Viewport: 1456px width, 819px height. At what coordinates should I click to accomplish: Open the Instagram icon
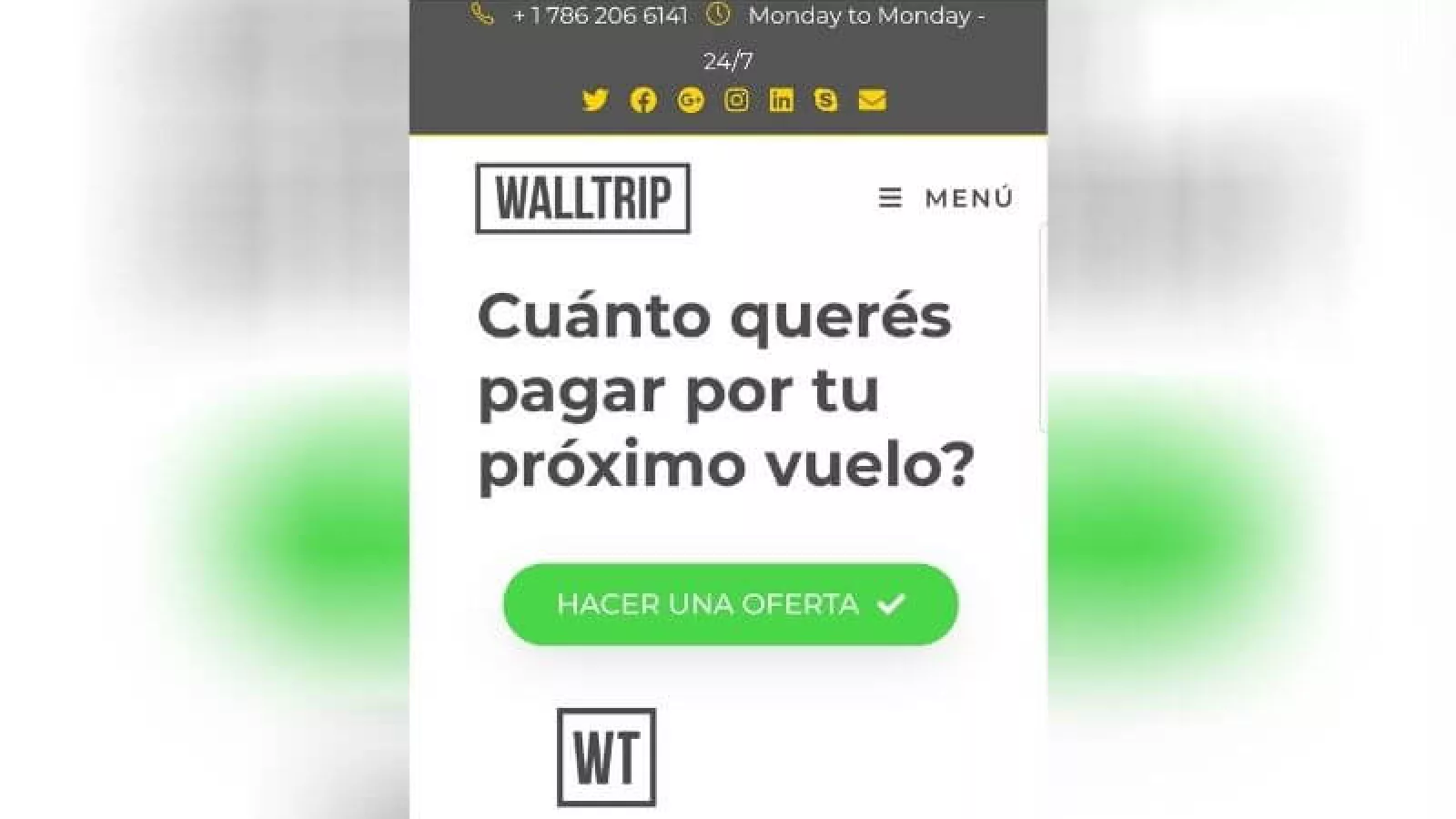[736, 100]
